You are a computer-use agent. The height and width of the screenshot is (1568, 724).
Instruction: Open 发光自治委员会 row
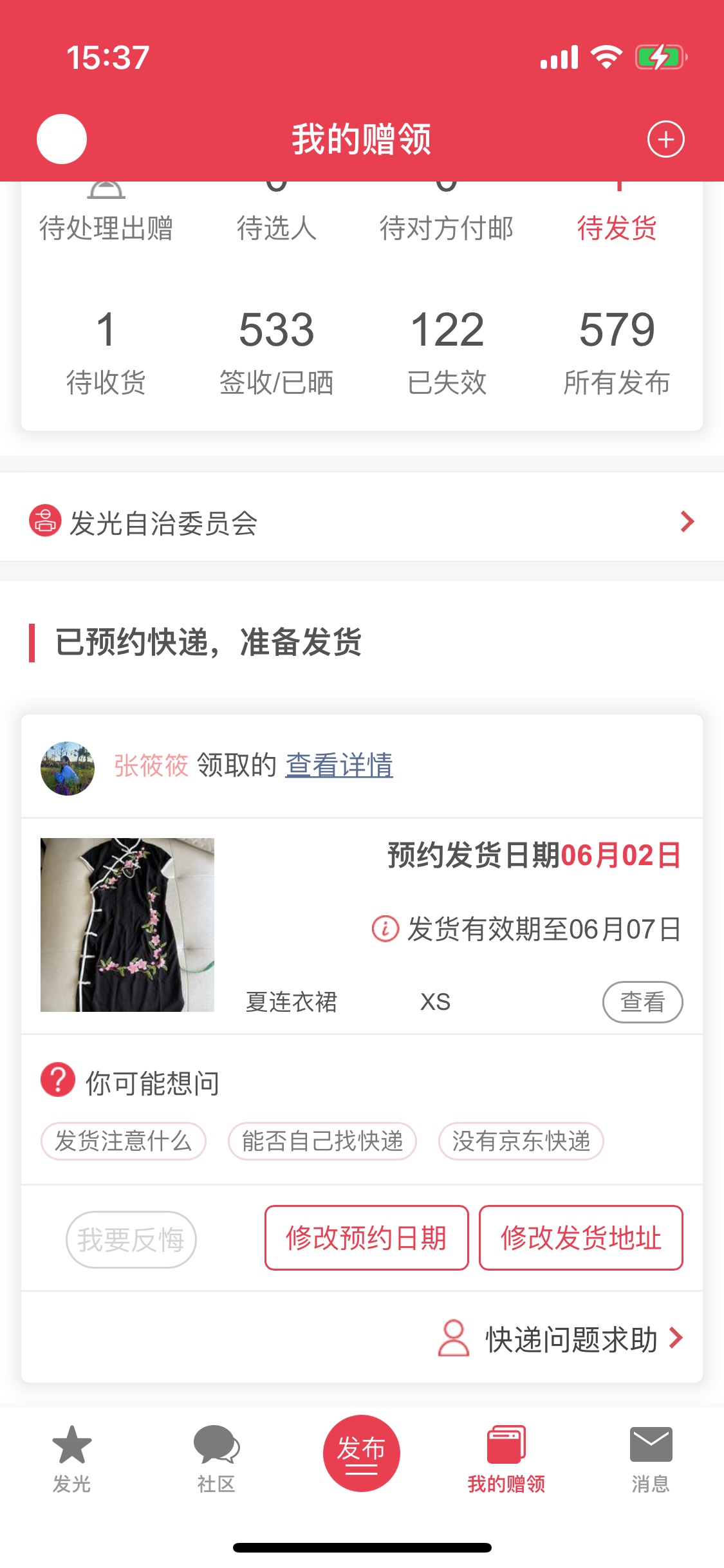(362, 523)
